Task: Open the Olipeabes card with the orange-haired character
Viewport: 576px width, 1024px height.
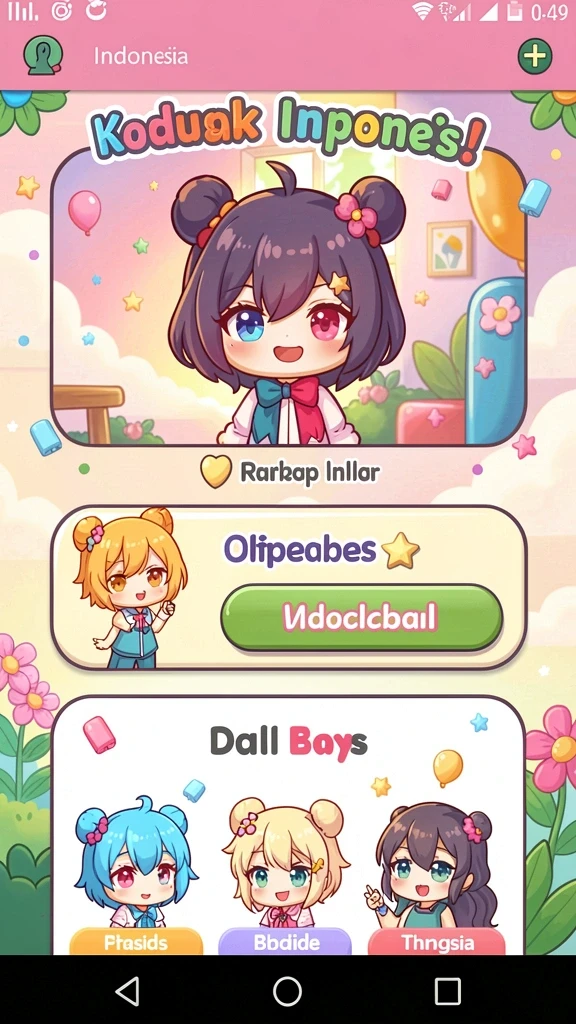Action: tap(288, 588)
